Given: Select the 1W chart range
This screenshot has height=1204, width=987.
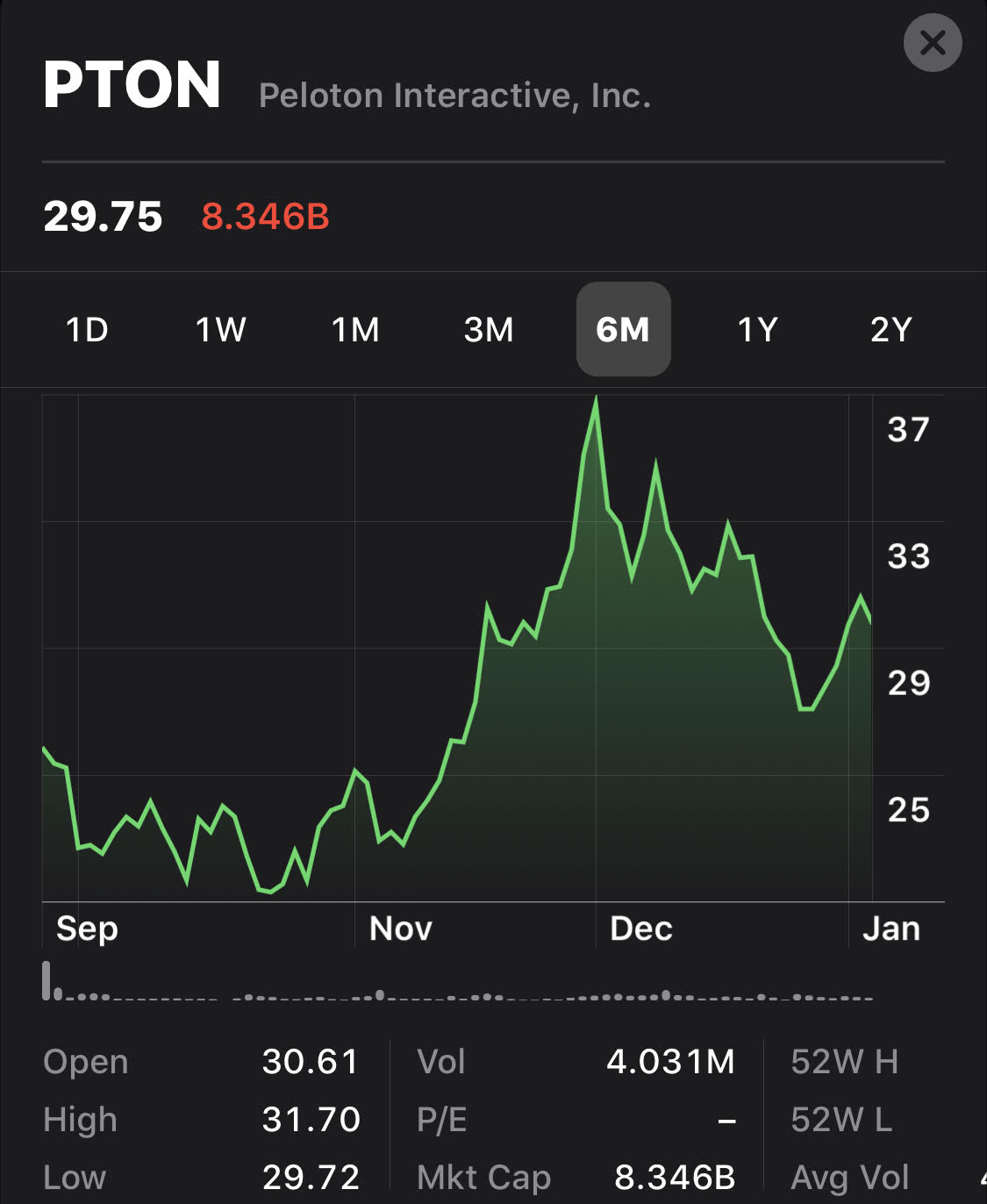Looking at the screenshot, I should pyautogui.click(x=221, y=330).
